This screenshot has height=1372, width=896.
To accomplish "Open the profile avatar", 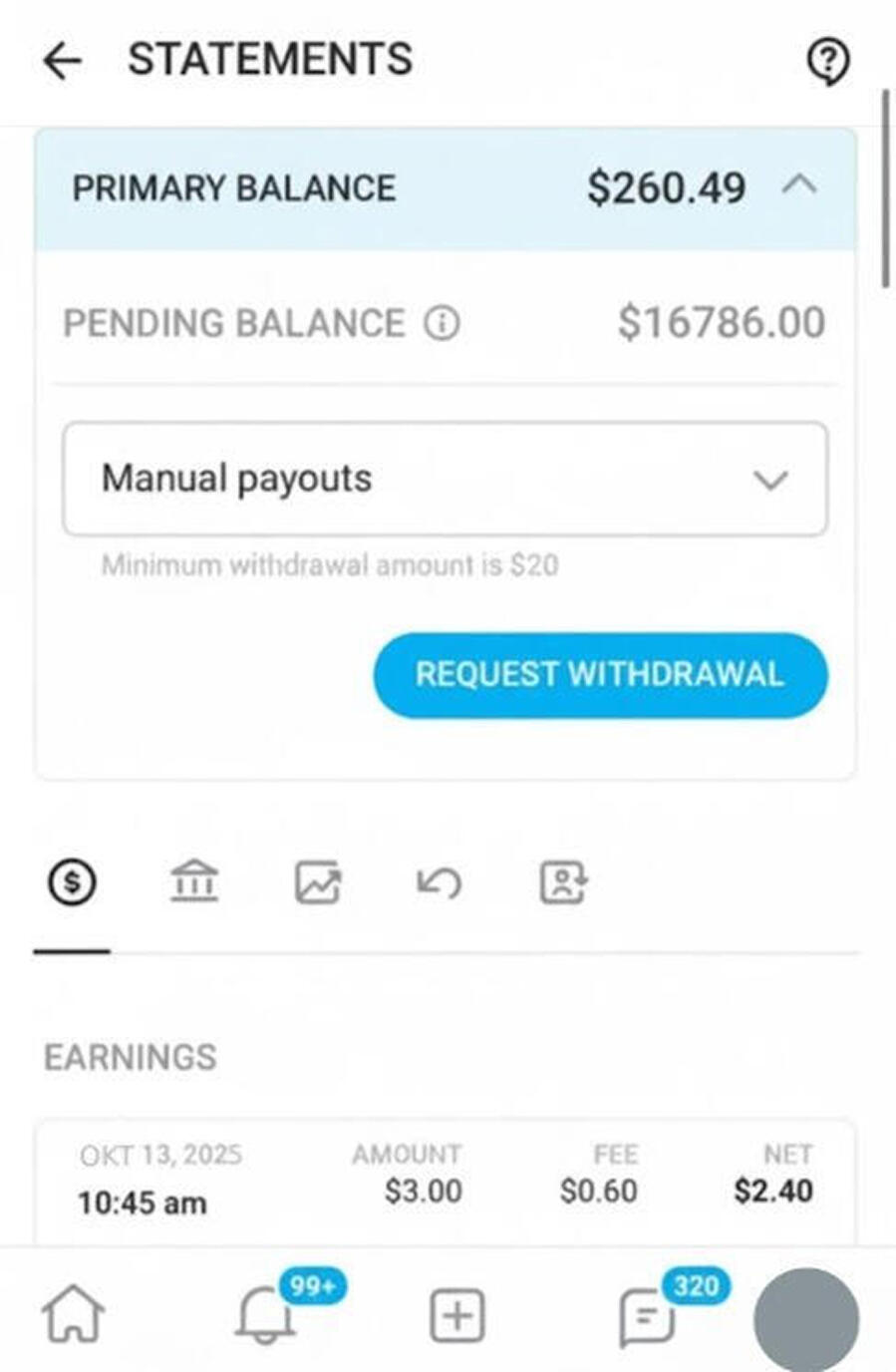I will [x=805, y=1320].
